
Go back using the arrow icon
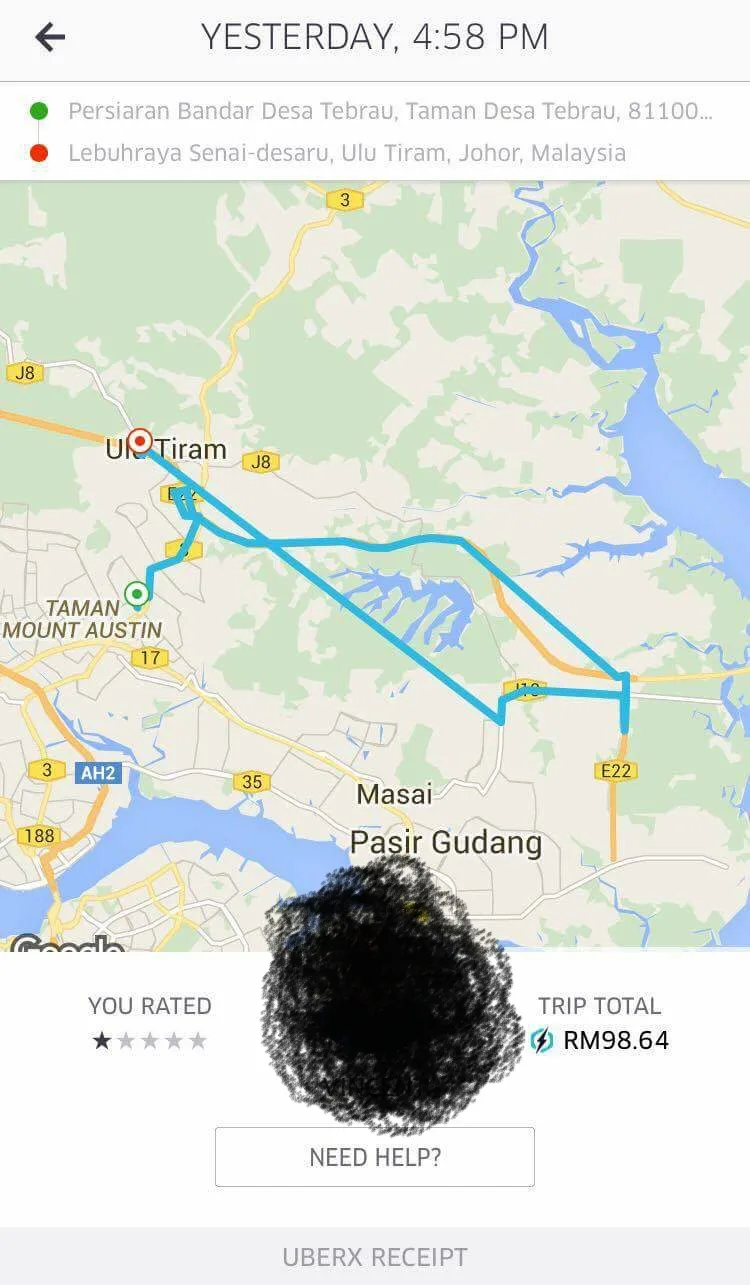(50, 38)
